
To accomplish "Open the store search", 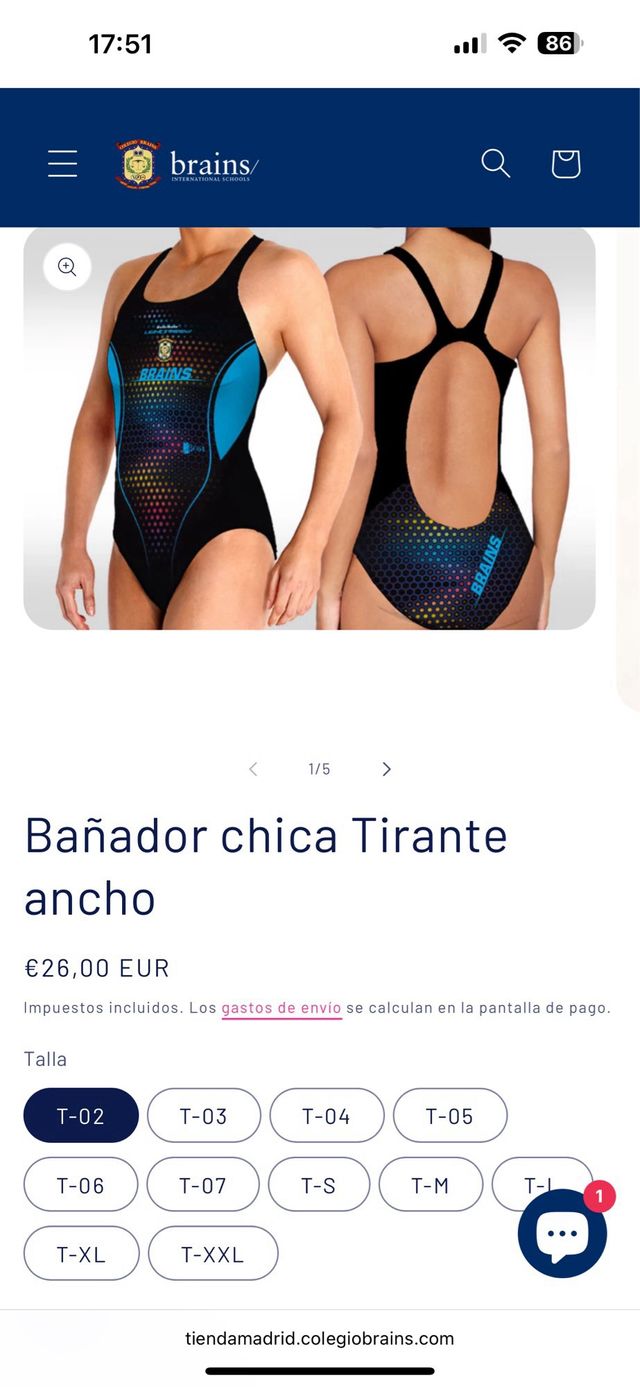I will click(495, 163).
